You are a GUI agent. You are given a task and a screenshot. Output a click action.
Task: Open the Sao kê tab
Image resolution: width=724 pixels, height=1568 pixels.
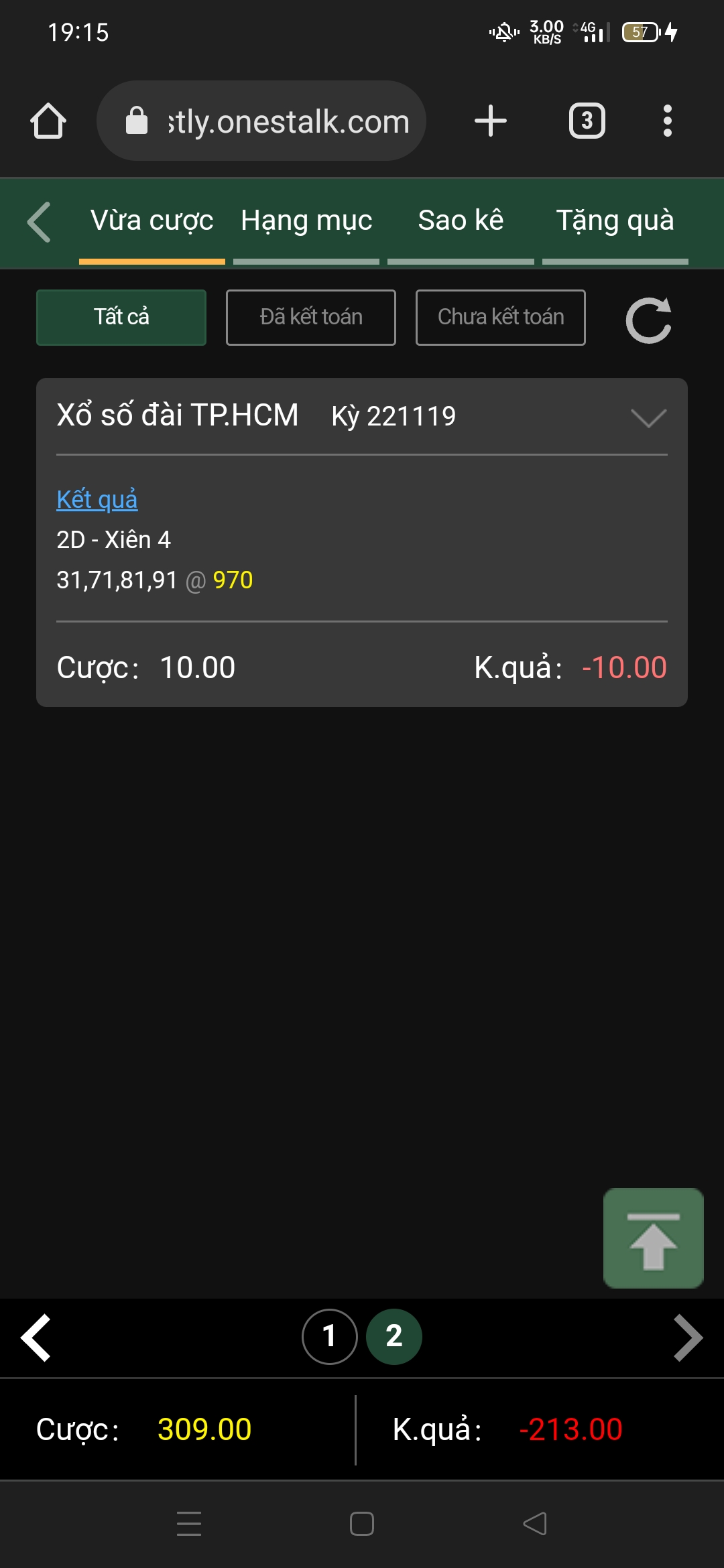pos(461,221)
